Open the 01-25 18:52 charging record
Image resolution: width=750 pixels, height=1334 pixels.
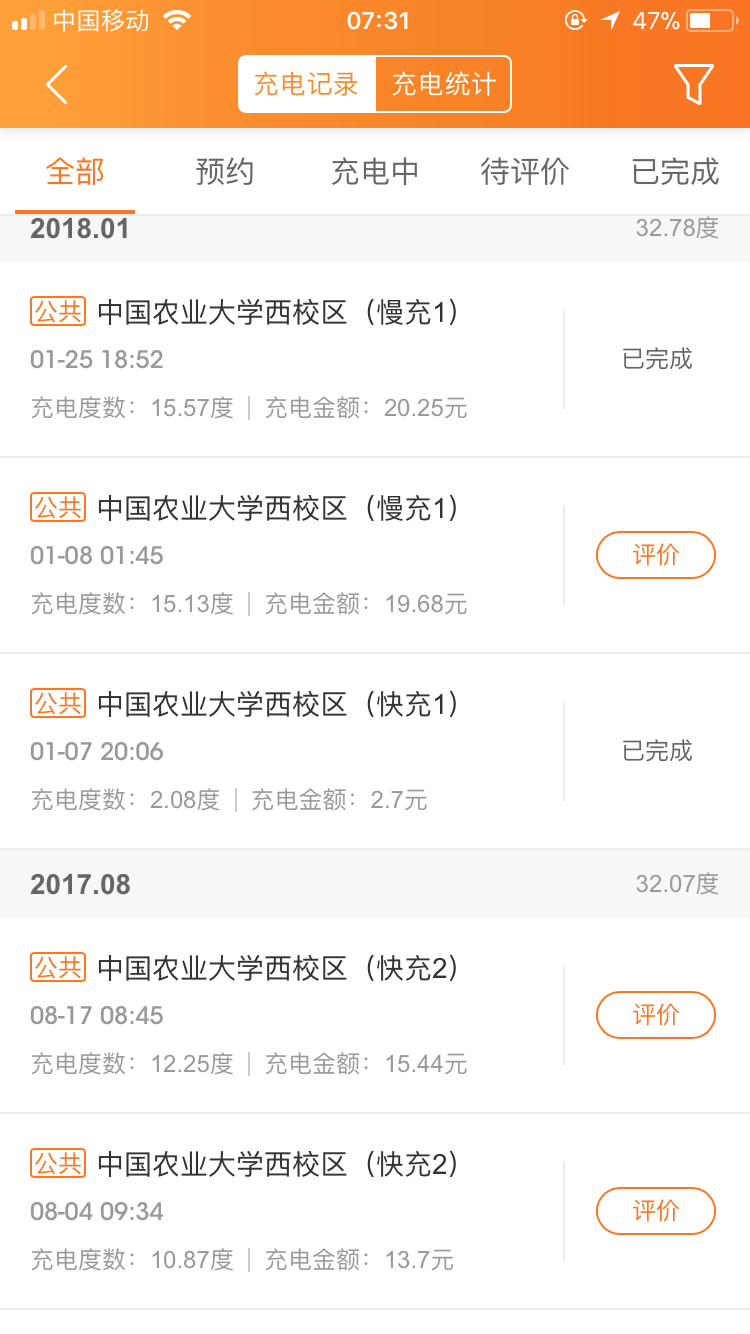[375, 359]
